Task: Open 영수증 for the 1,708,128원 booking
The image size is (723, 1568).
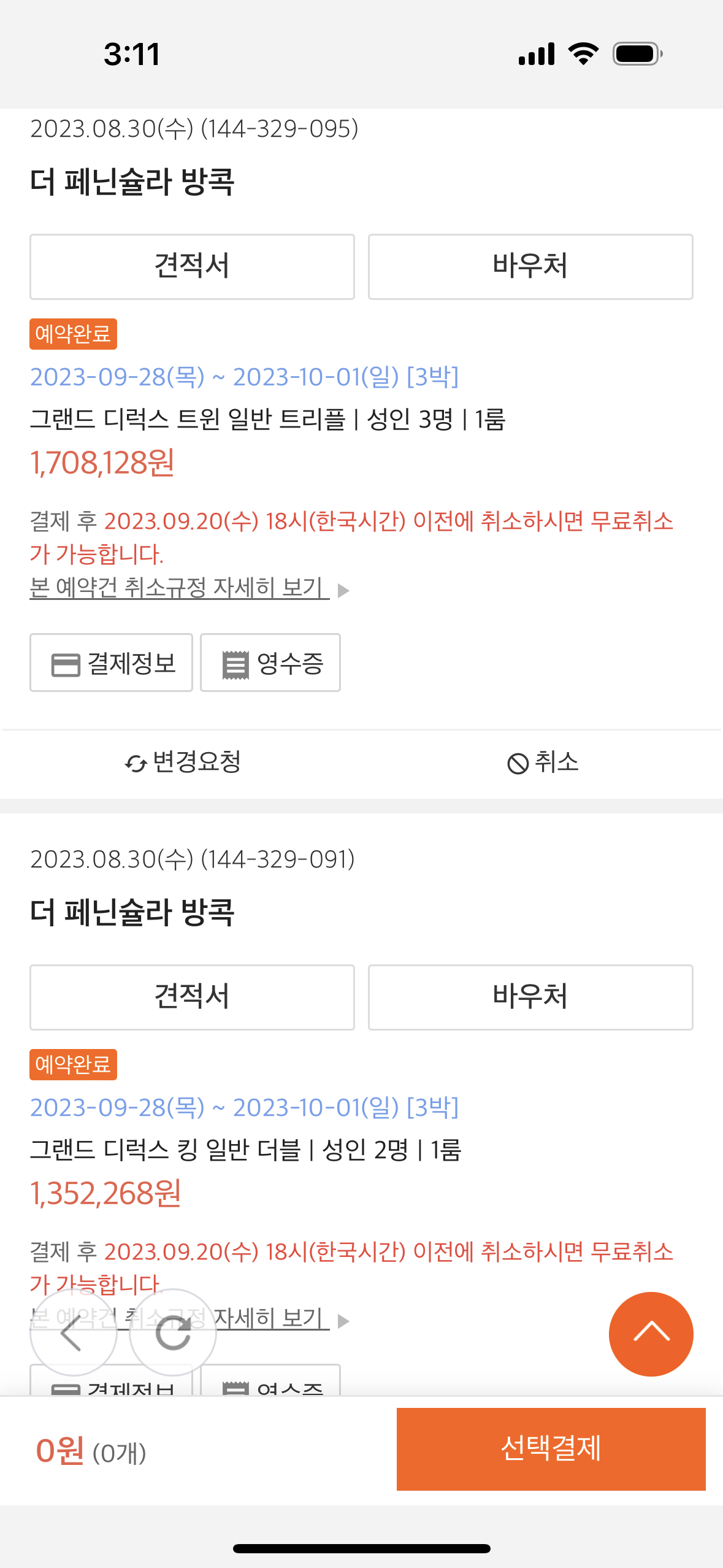Action: pos(270,663)
